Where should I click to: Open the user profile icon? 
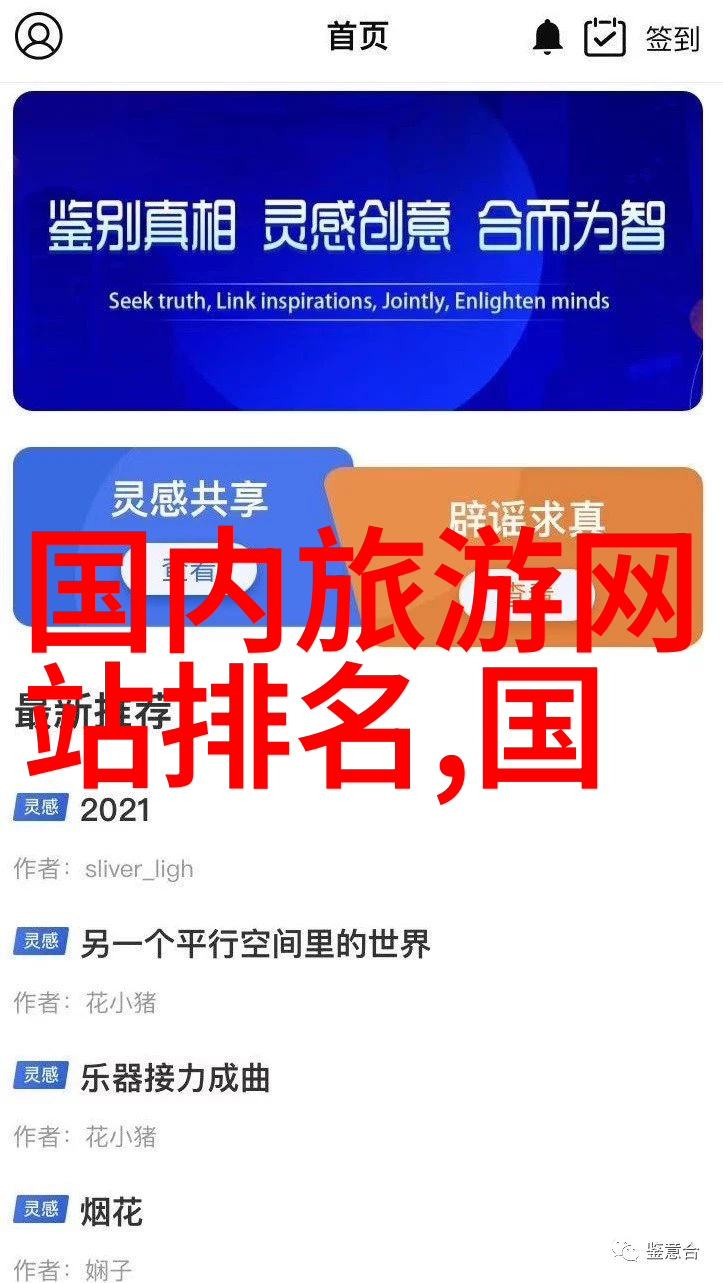[39, 38]
